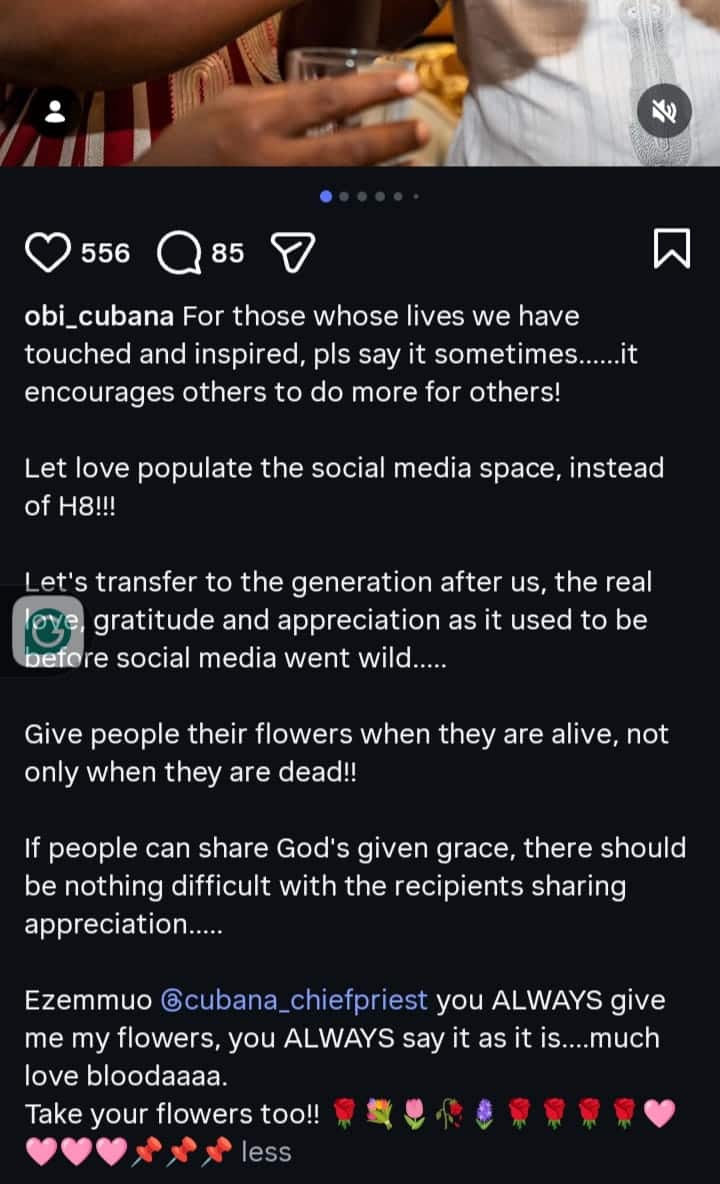The height and width of the screenshot is (1184, 720).
Task: Bookmark this post
Action: click(671, 249)
